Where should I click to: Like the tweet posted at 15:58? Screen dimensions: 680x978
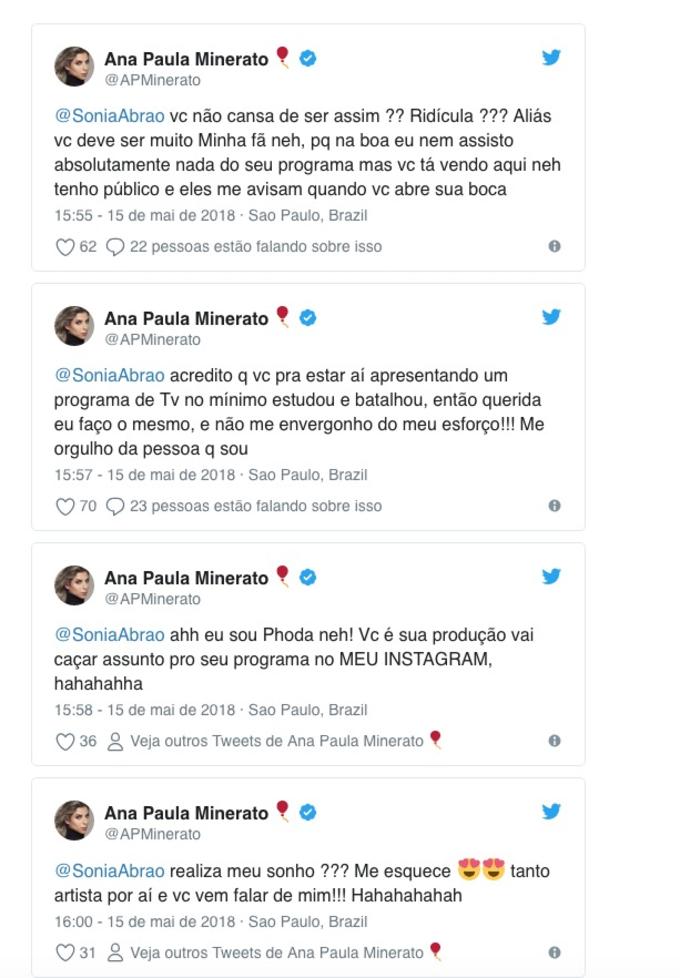click(x=65, y=742)
